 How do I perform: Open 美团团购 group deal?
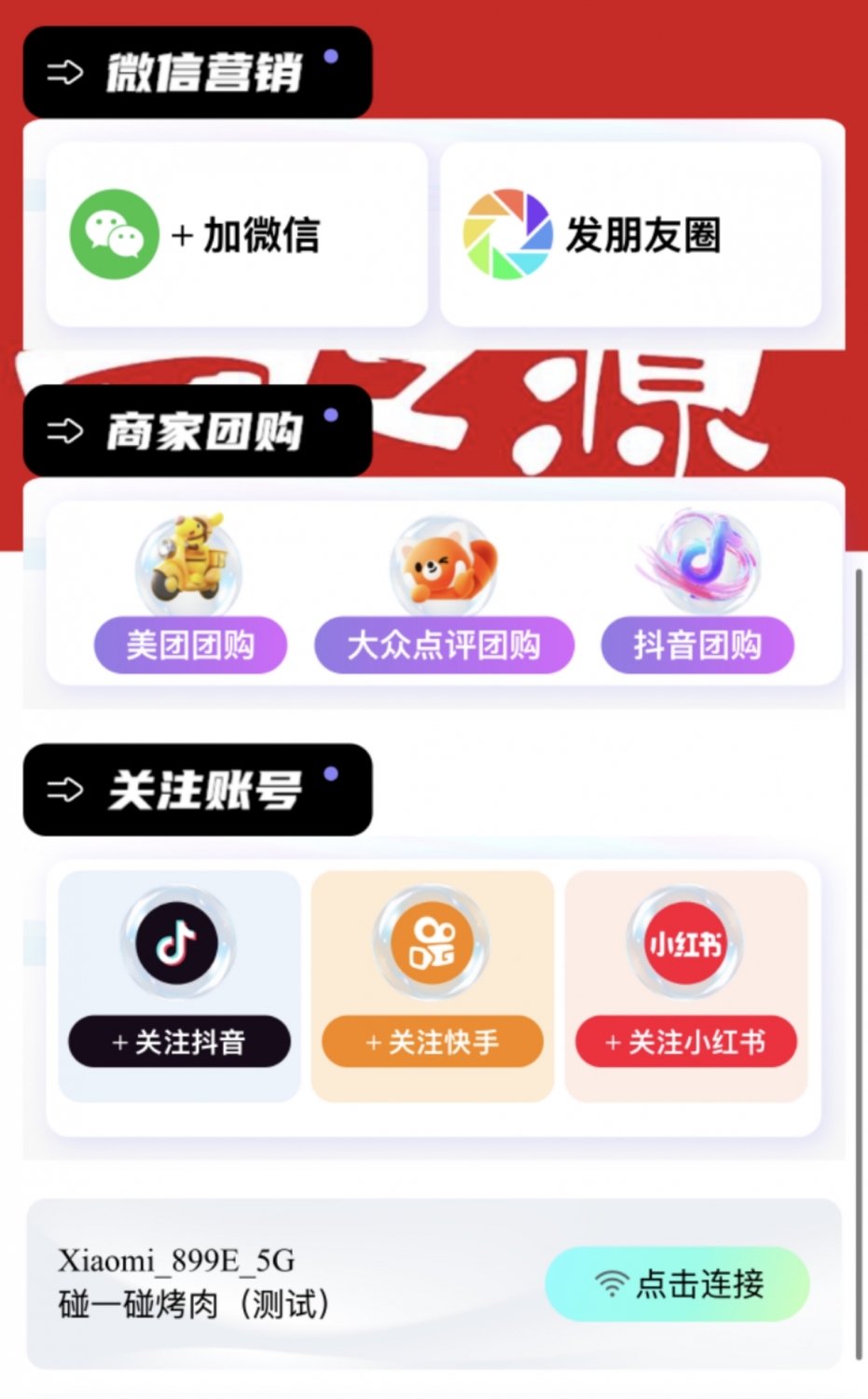click(190, 644)
